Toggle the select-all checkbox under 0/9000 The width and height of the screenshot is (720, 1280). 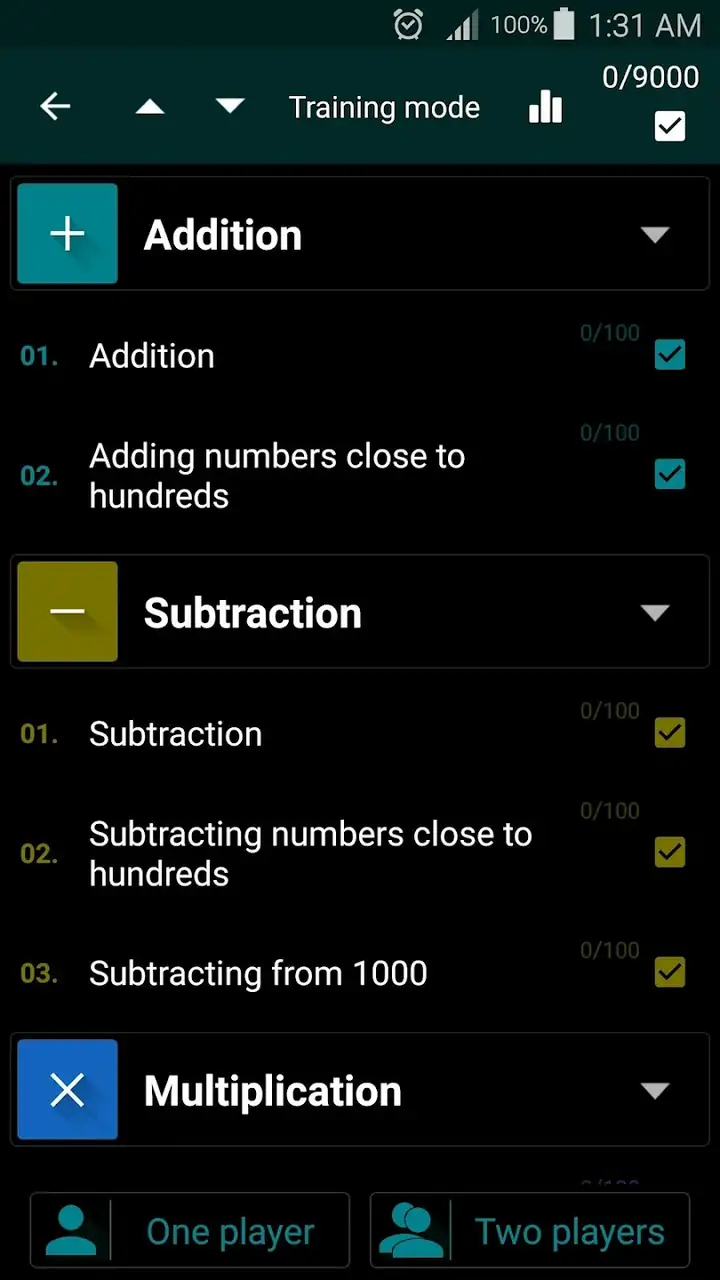670,126
